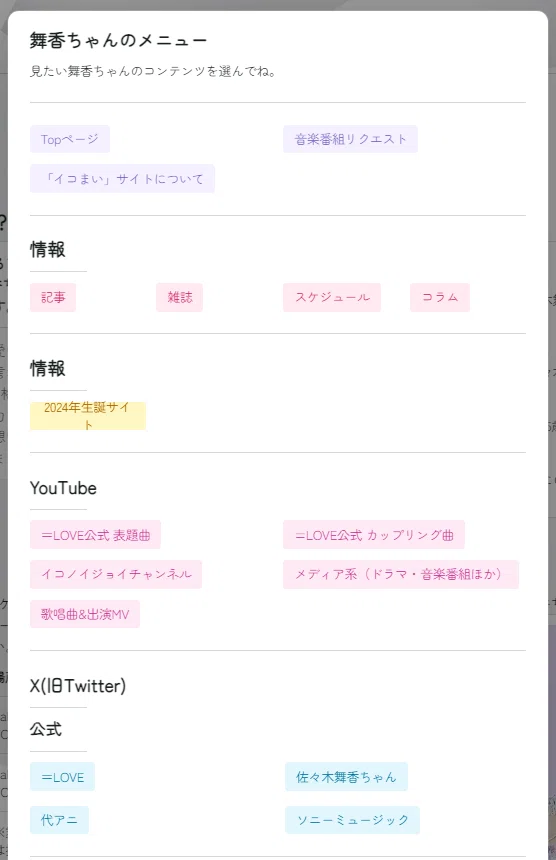556x860 pixels.
Task: Tap the 代アニ chip
Action: 59,820
